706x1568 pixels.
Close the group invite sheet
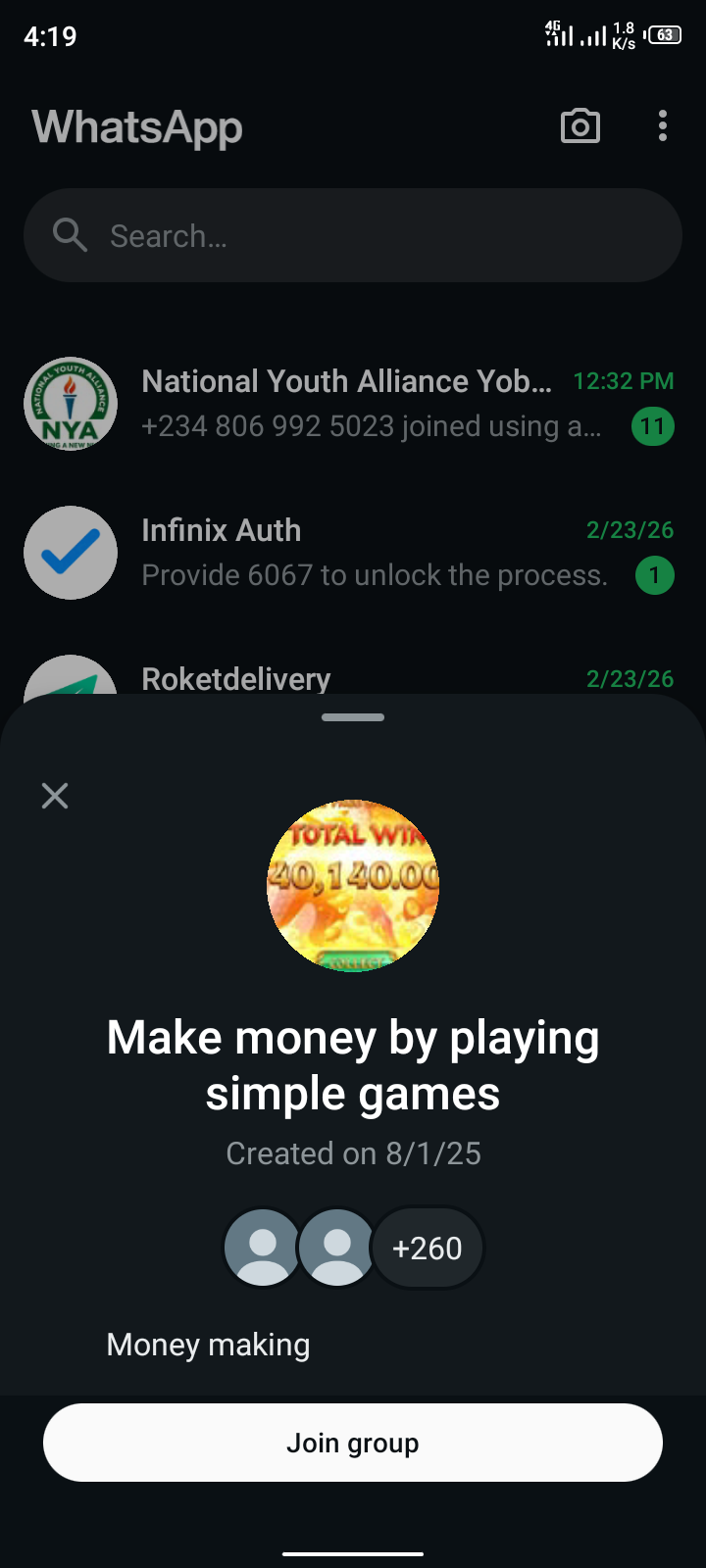[55, 796]
